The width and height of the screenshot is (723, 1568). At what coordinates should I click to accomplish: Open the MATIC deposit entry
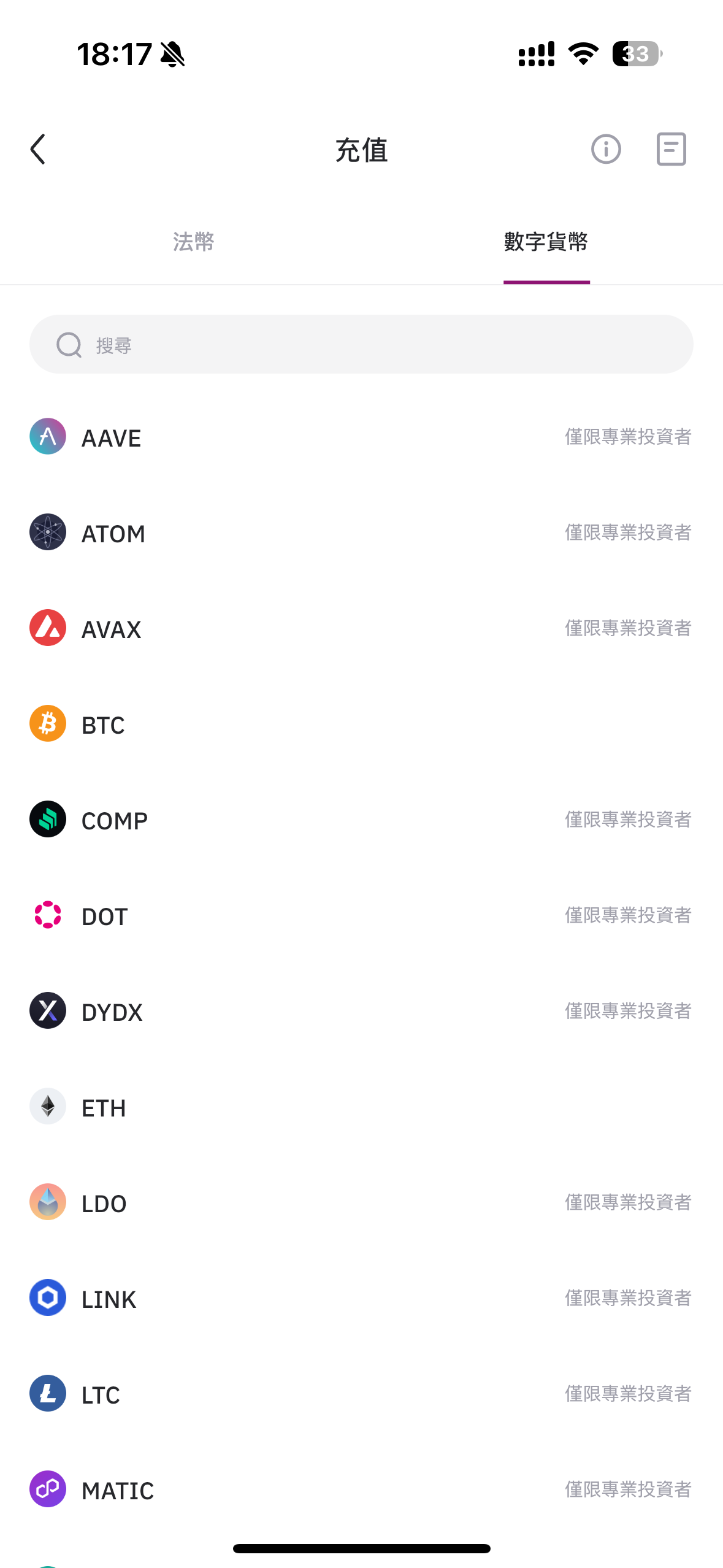pos(361,1490)
